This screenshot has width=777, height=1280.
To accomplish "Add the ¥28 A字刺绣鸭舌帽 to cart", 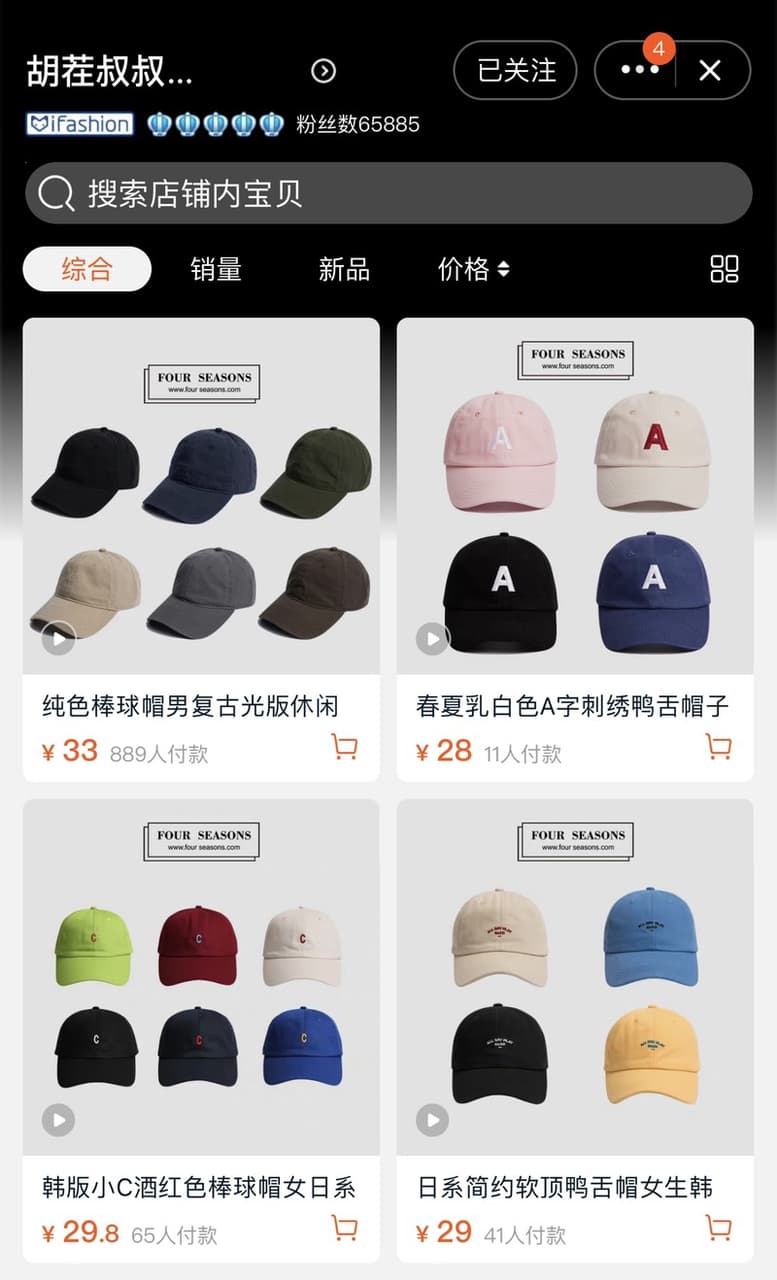I will pos(718,747).
